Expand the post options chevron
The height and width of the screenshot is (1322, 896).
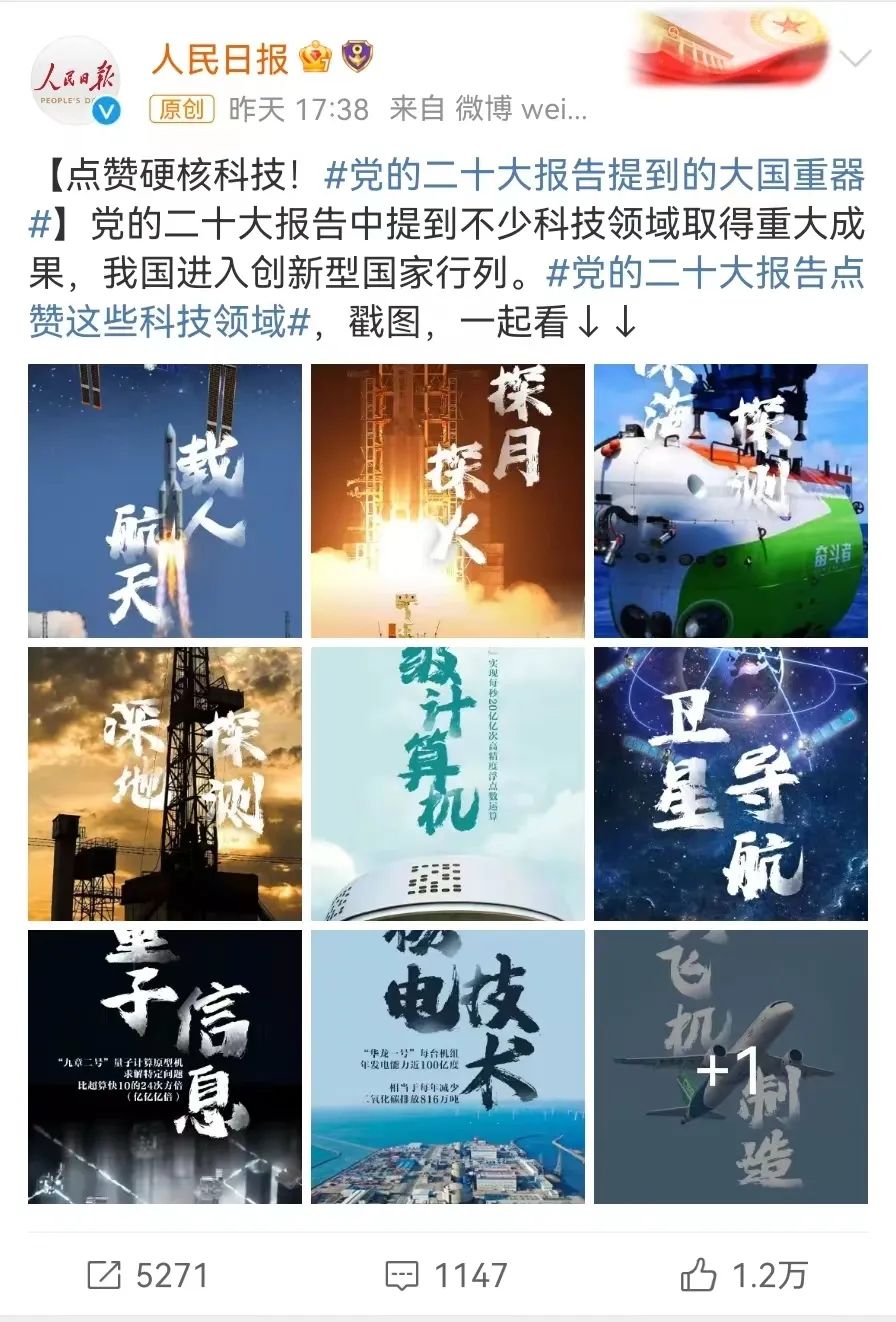point(854,59)
